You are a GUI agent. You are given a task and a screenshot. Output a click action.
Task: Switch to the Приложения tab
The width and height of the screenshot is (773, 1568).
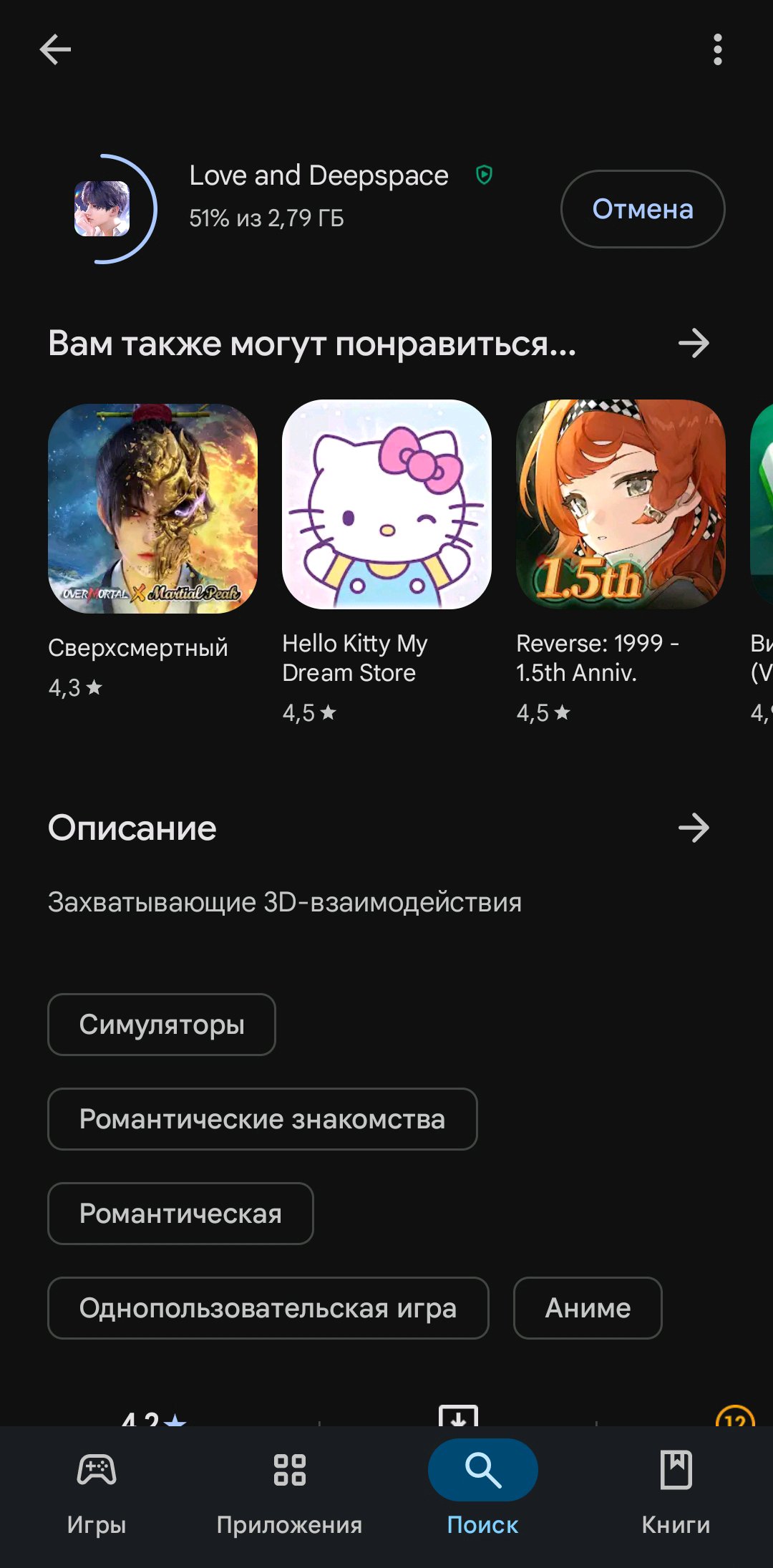tap(290, 1494)
